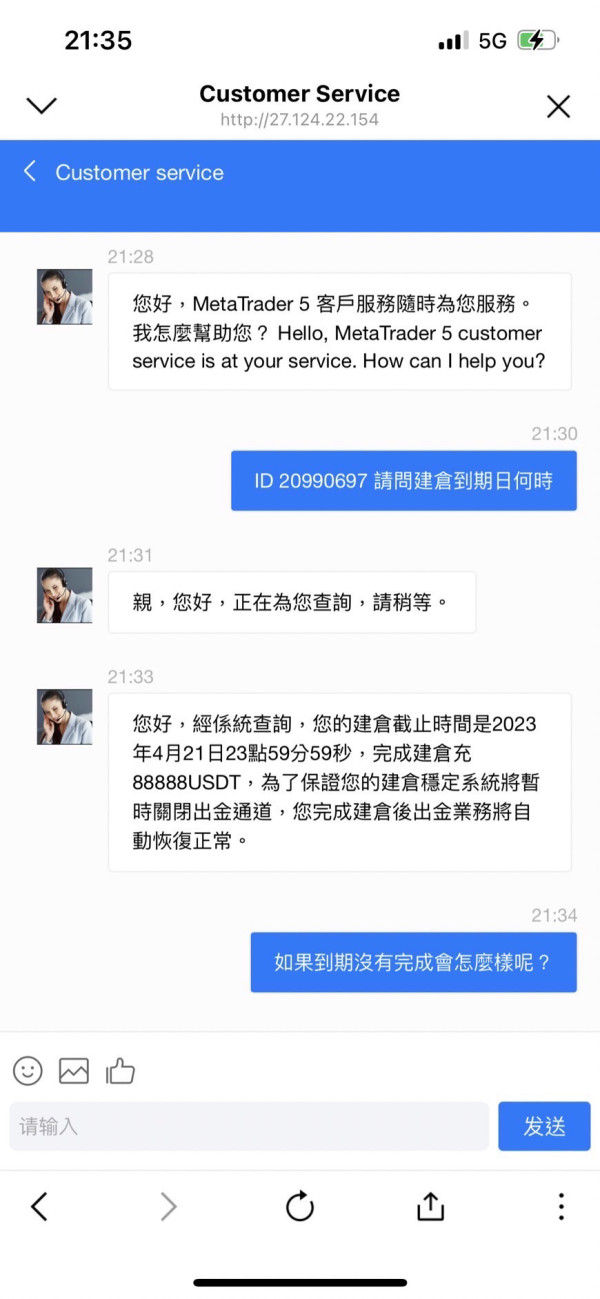600x1299 pixels.
Task: Close the Customer Service page
Action: coord(558,106)
